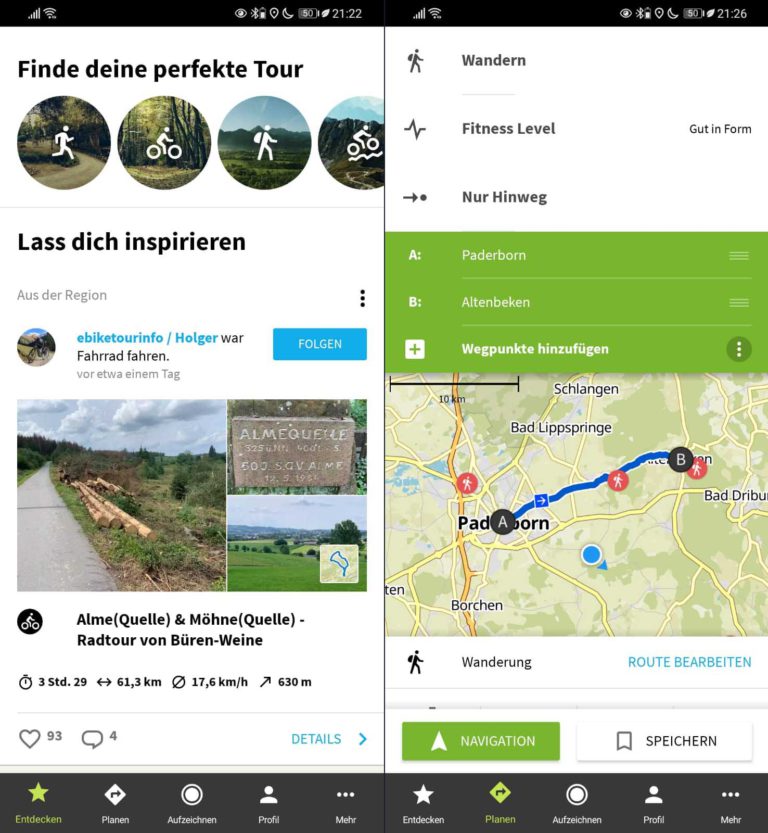Click the Wanderung walking figure icon

tap(417, 661)
